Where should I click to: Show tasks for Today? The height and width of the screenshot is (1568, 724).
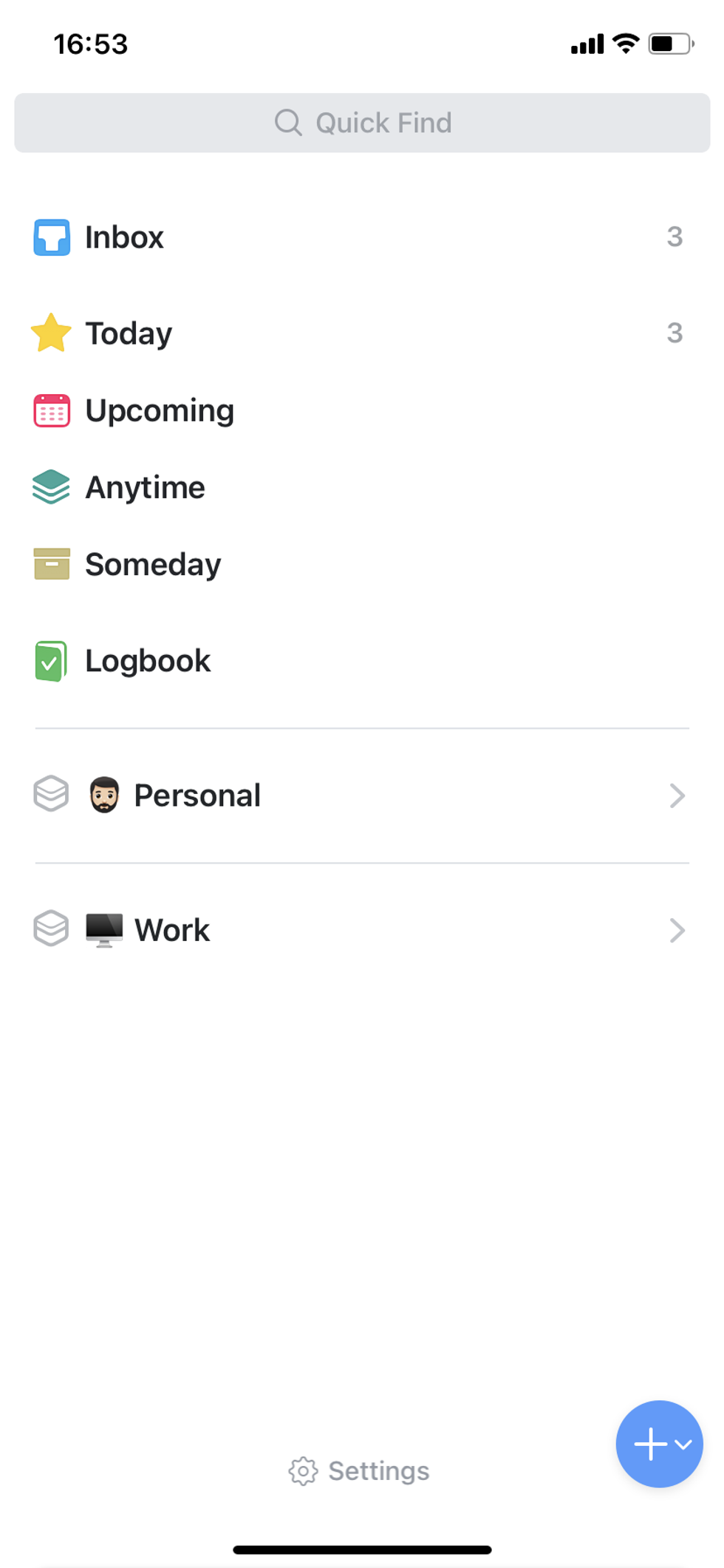click(x=129, y=333)
